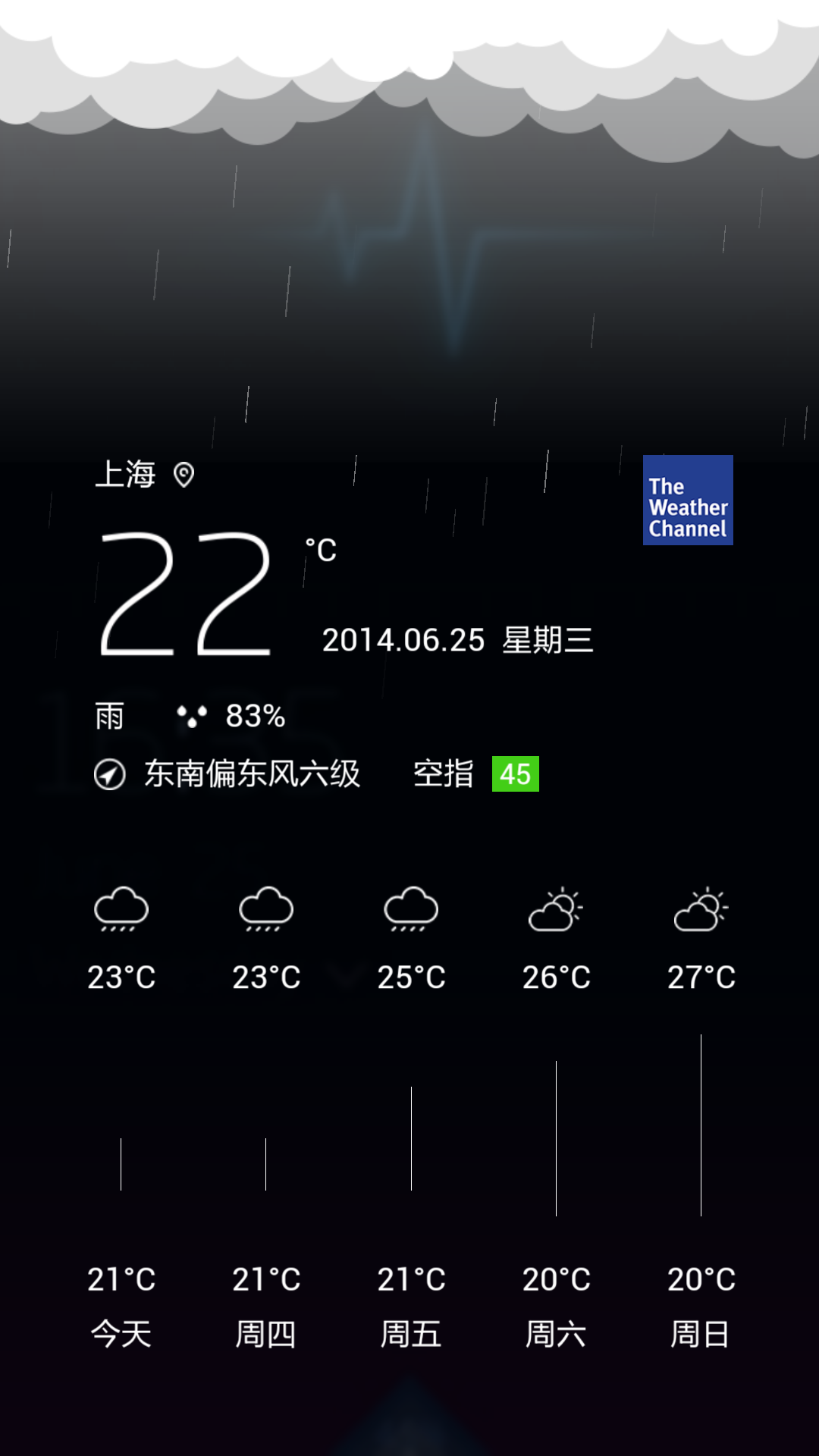Open the city selector for 上海
The height and width of the screenshot is (1456, 819).
pyautogui.click(x=126, y=475)
